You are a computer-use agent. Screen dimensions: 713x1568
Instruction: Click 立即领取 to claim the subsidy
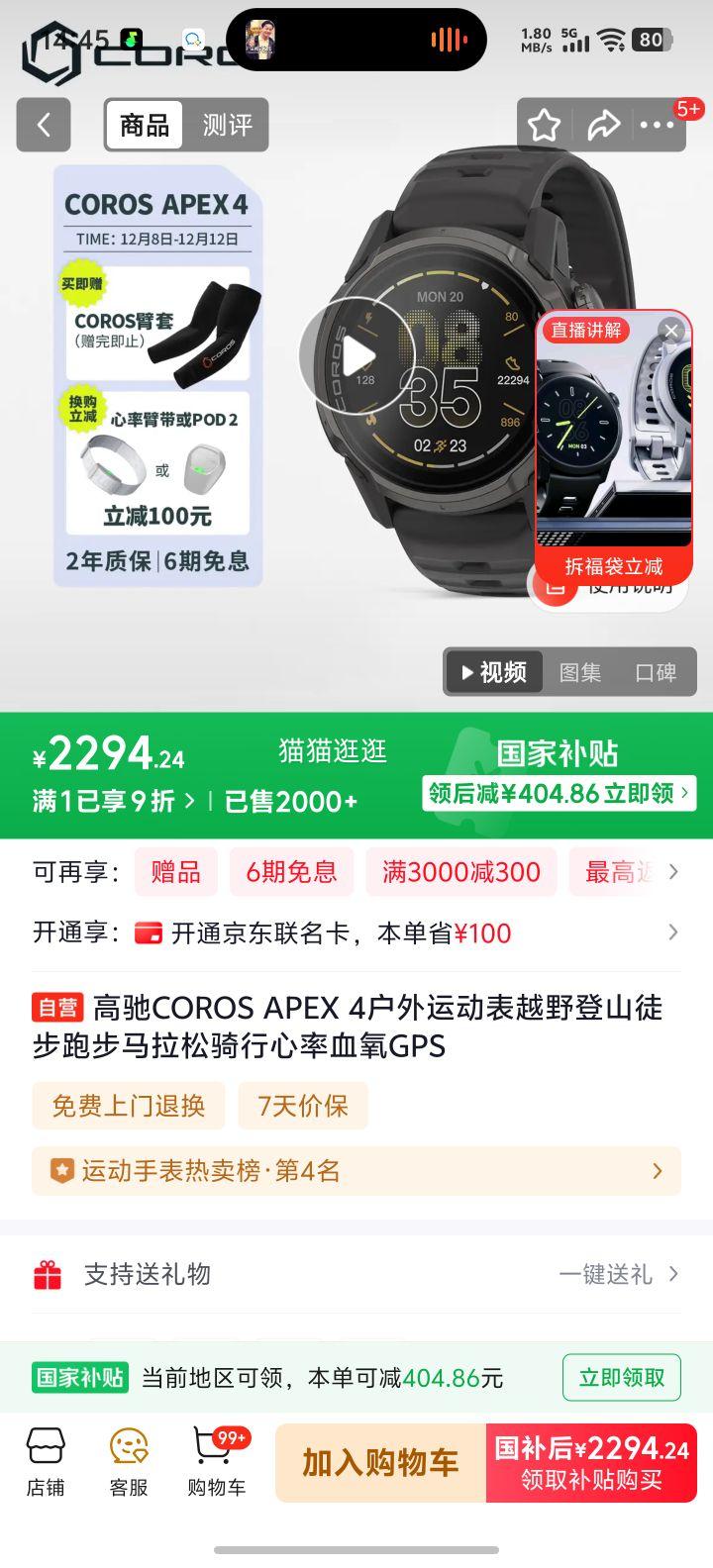[x=621, y=1377]
